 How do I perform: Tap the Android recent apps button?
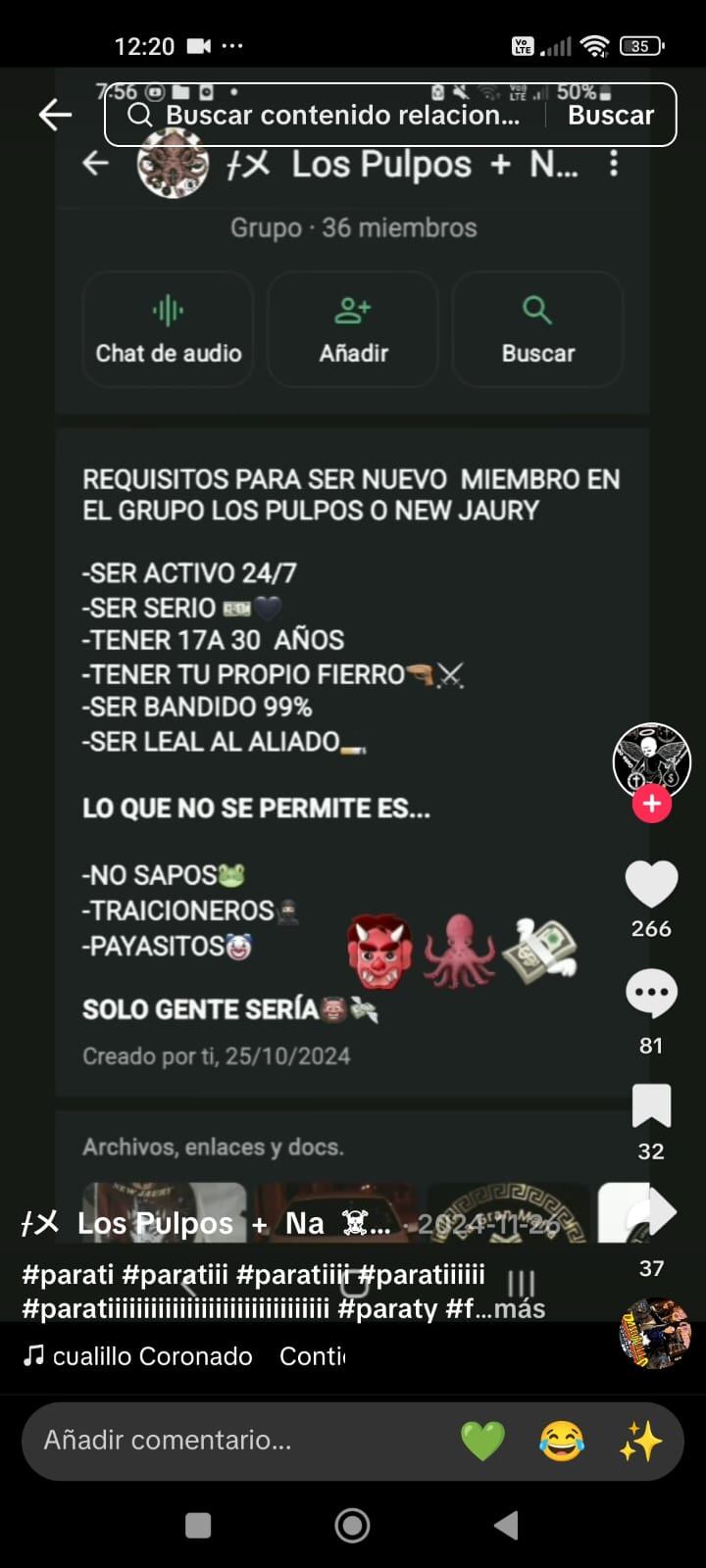(197, 1525)
